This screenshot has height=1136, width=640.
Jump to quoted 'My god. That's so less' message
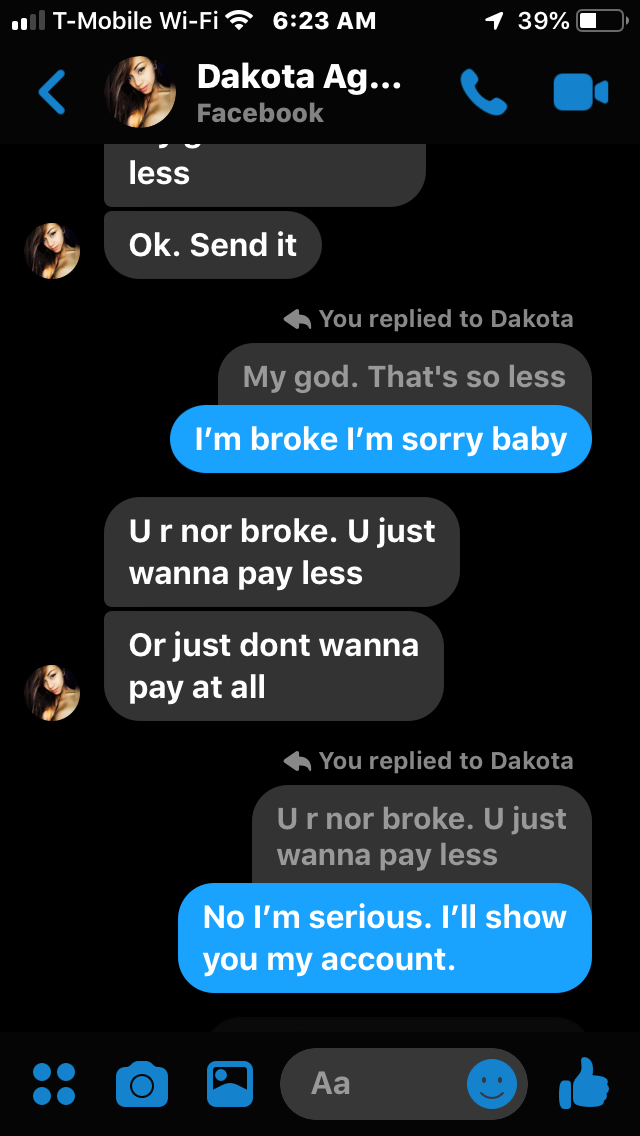click(404, 377)
